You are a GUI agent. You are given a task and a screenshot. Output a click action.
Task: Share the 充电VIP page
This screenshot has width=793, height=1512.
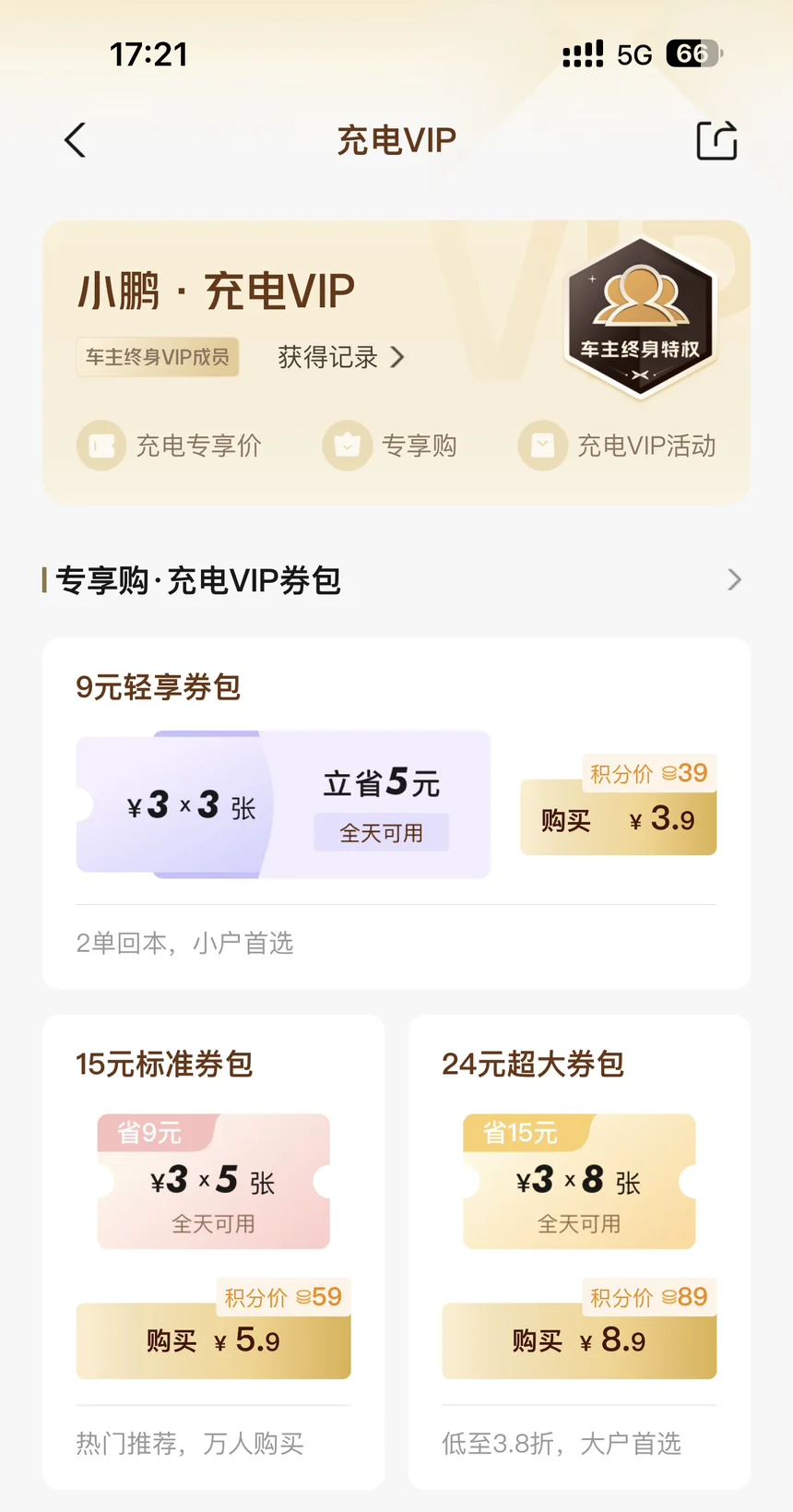[716, 140]
